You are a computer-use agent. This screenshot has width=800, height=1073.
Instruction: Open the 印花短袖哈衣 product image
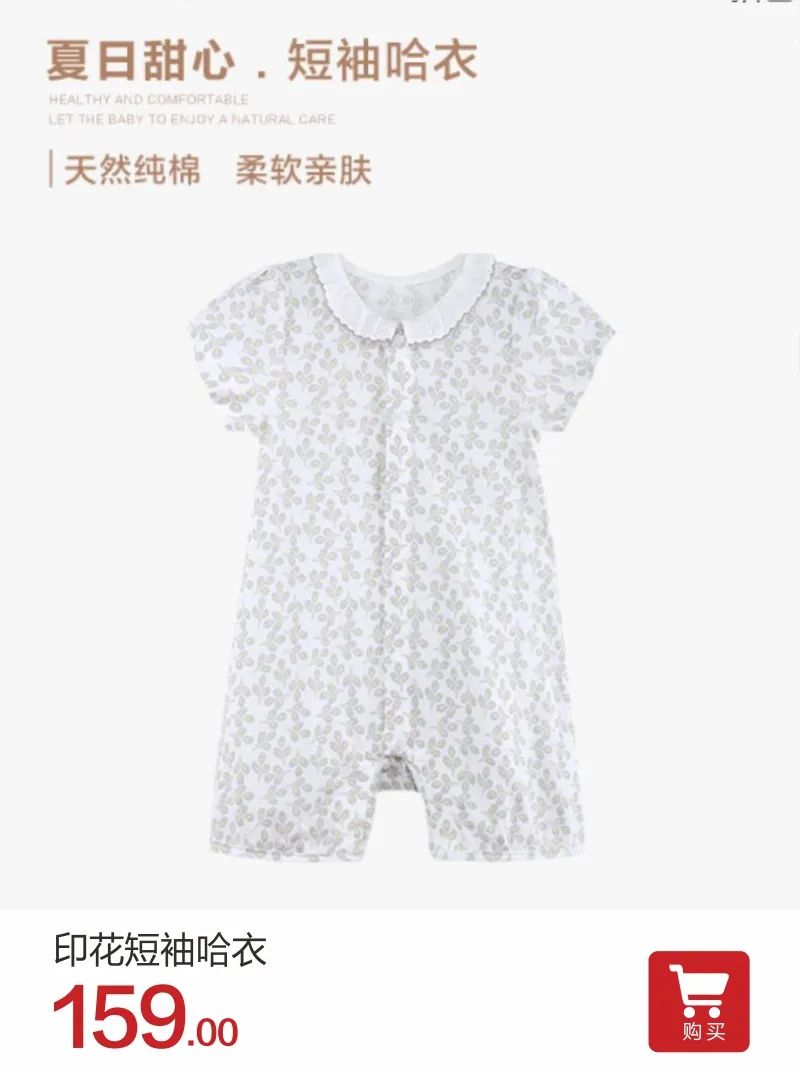[400, 540]
